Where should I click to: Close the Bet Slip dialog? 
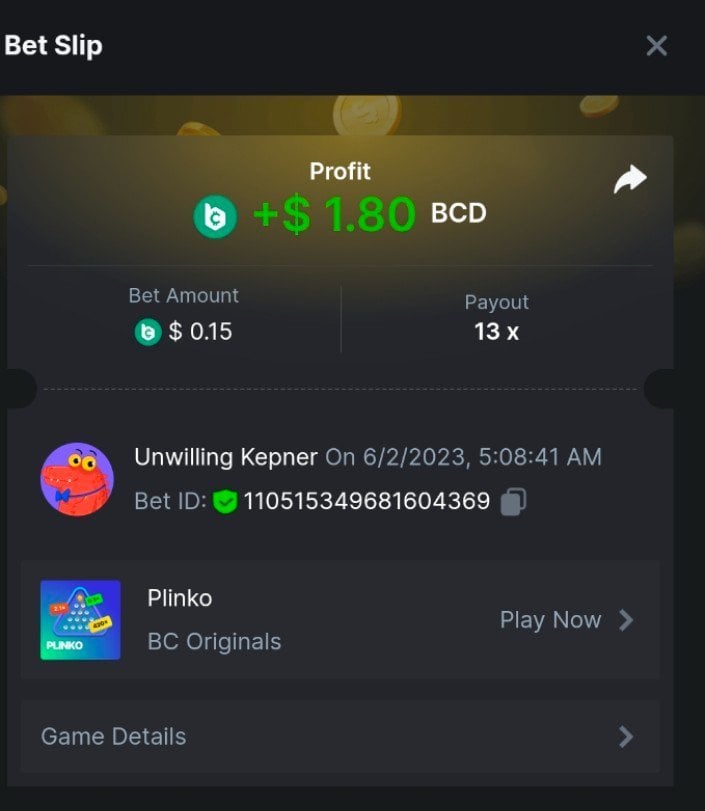click(656, 46)
